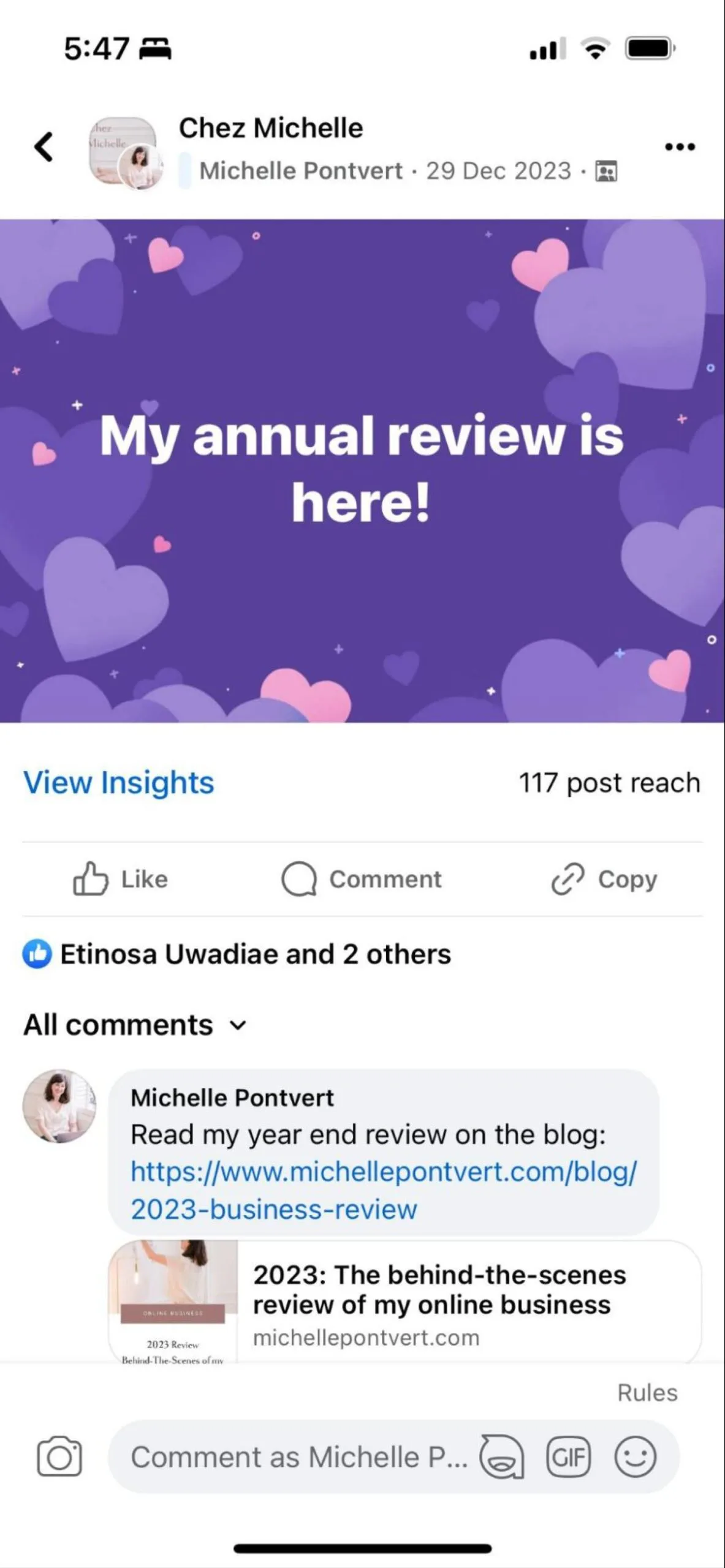Open the Chez Michelle group page
Image resolution: width=725 pixels, height=1568 pixels.
point(270,129)
